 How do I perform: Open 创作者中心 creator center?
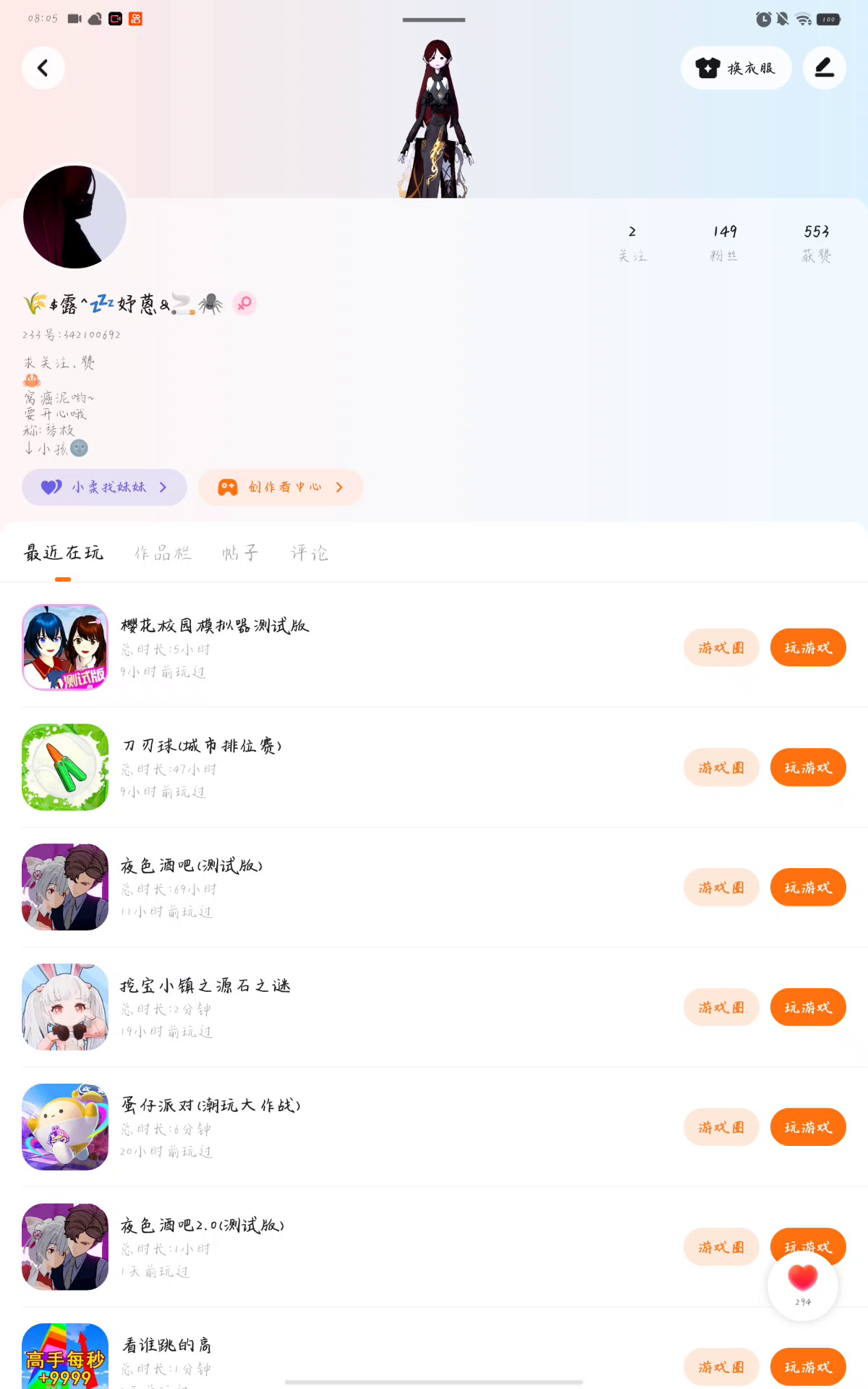(x=281, y=487)
